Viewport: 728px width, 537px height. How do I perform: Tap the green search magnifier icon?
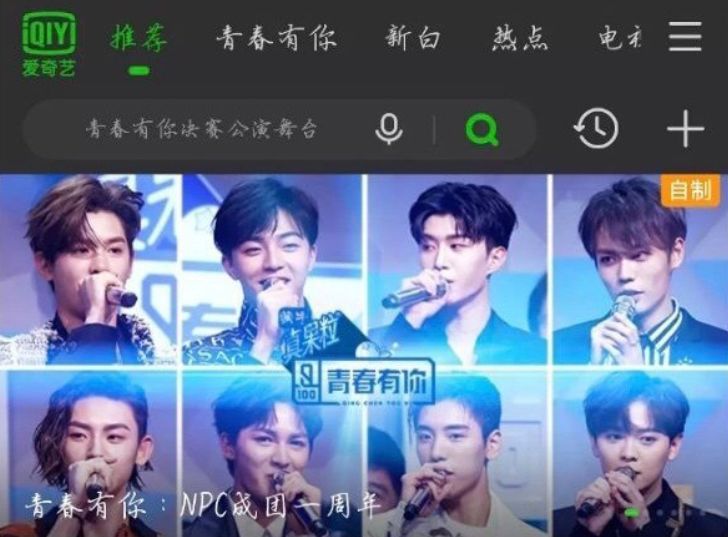(x=482, y=129)
